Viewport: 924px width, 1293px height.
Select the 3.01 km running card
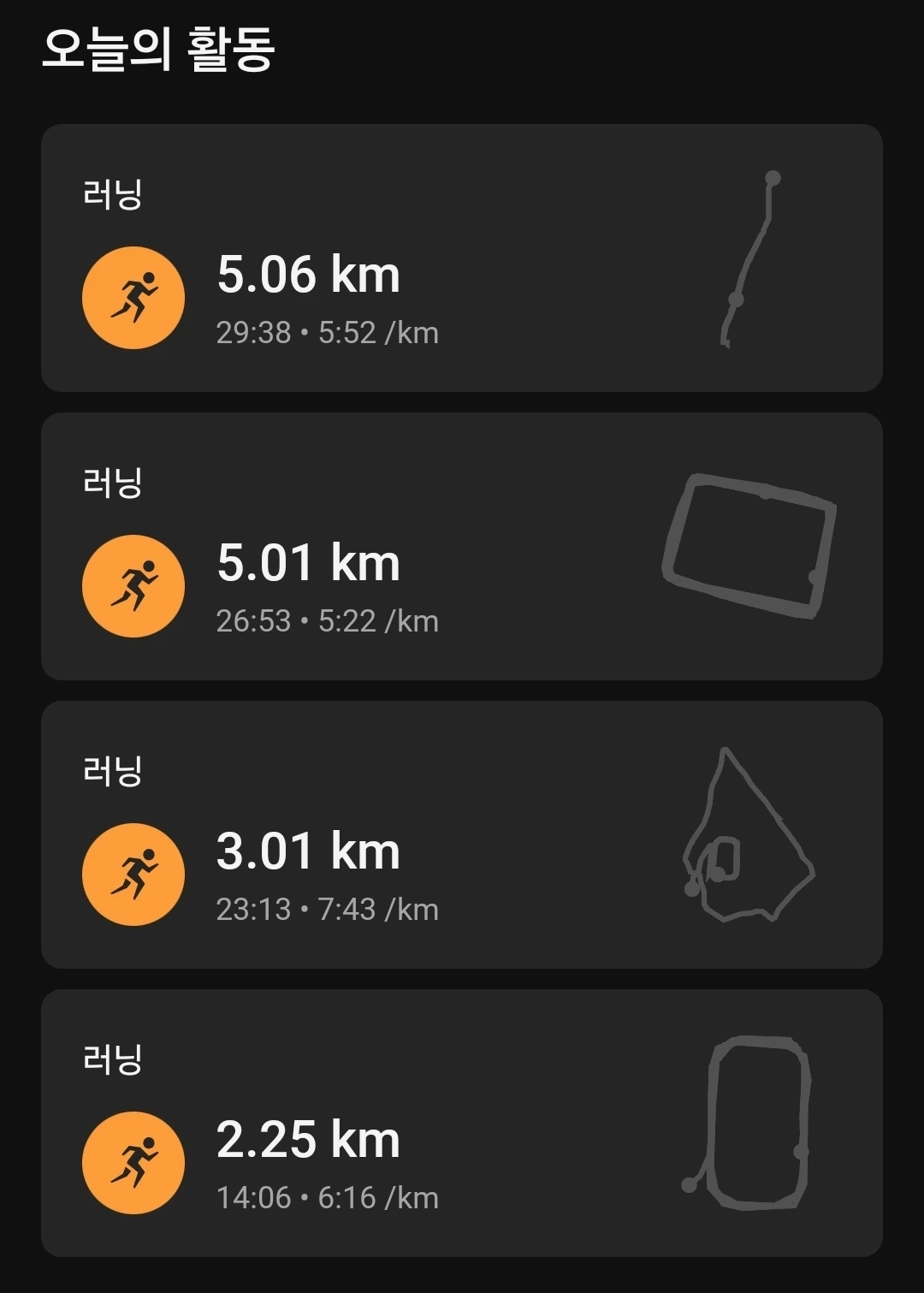point(461,835)
